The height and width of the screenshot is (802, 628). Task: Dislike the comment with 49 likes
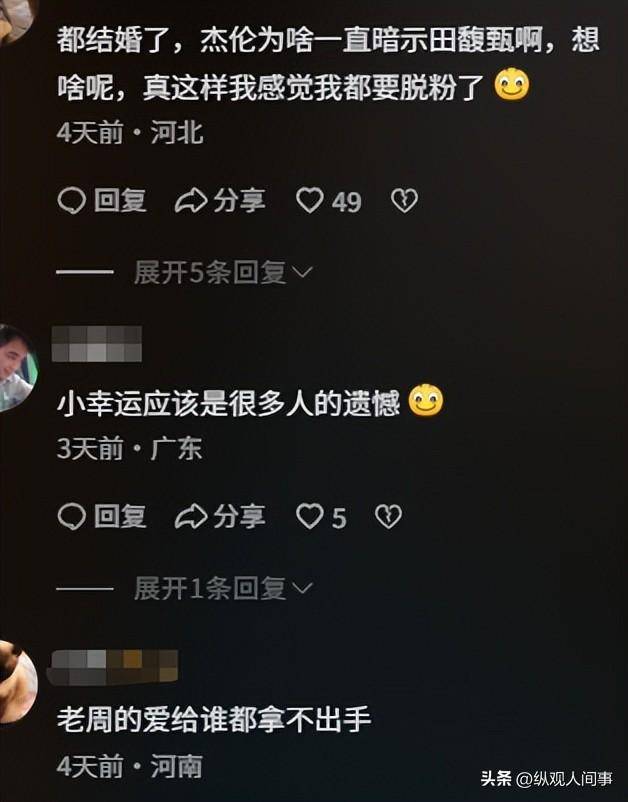point(403,201)
